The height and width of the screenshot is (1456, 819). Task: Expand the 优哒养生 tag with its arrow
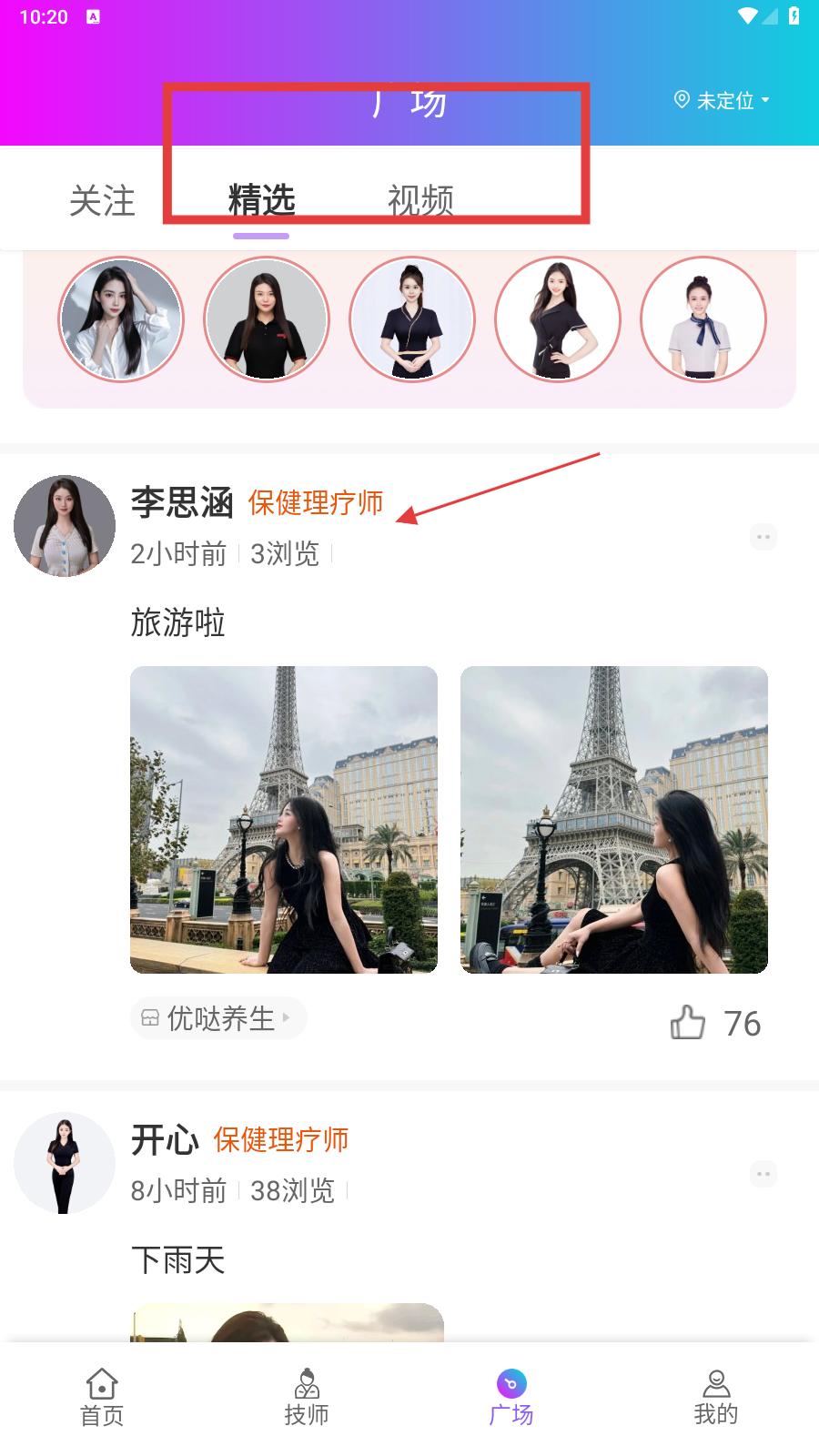point(288,1019)
